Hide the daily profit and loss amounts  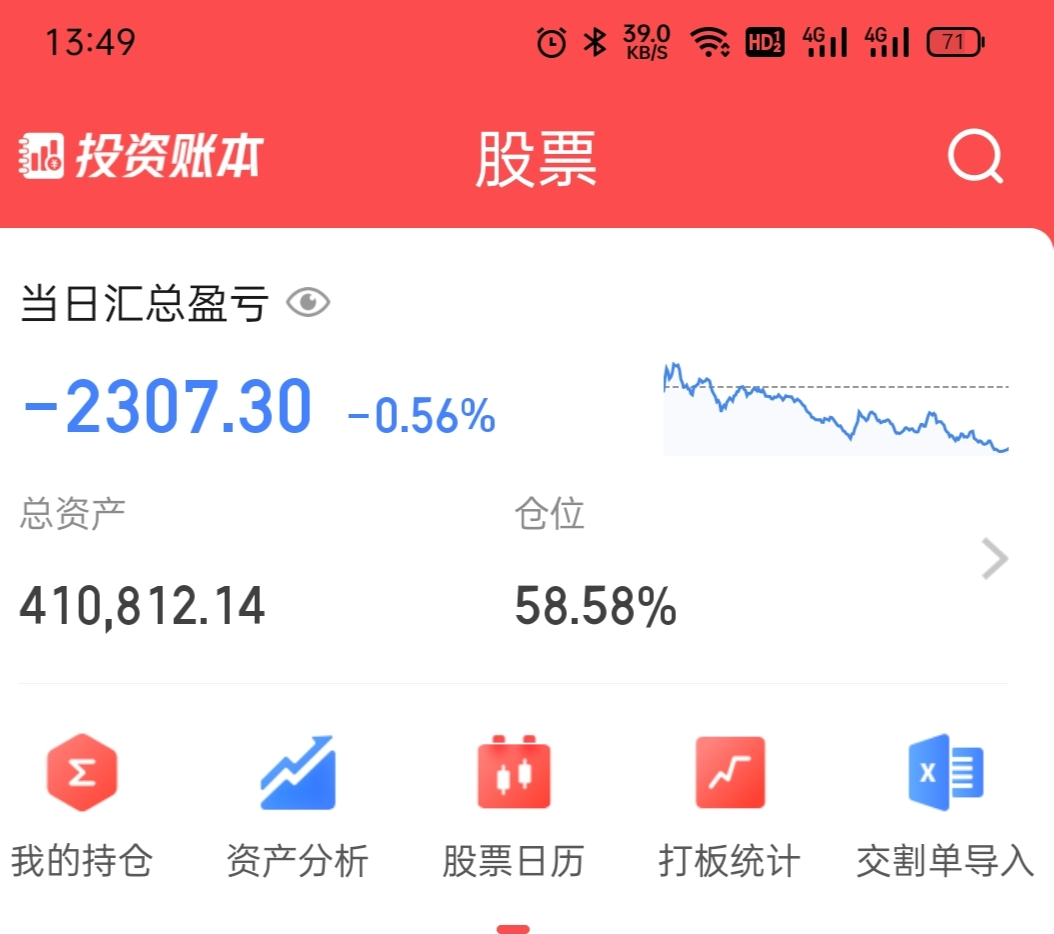tap(308, 302)
